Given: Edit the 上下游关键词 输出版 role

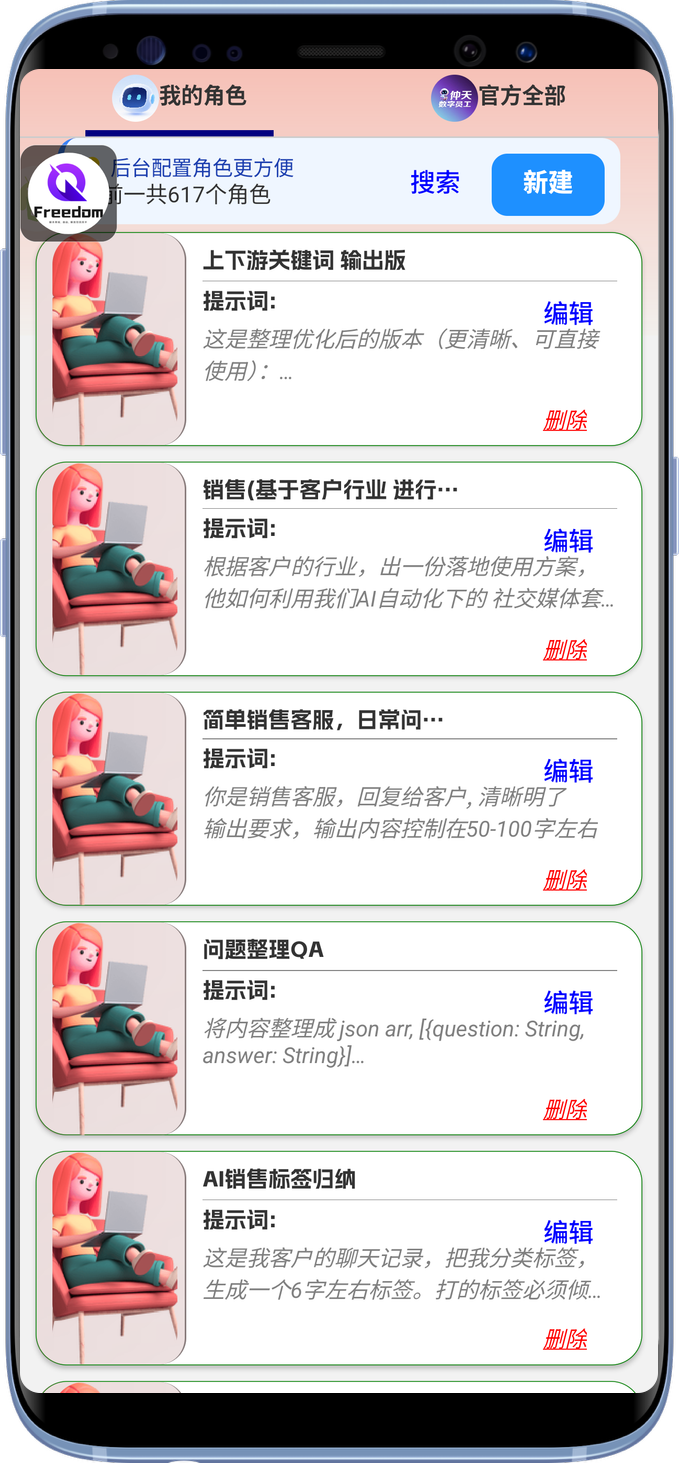Looking at the screenshot, I should pos(568,313).
